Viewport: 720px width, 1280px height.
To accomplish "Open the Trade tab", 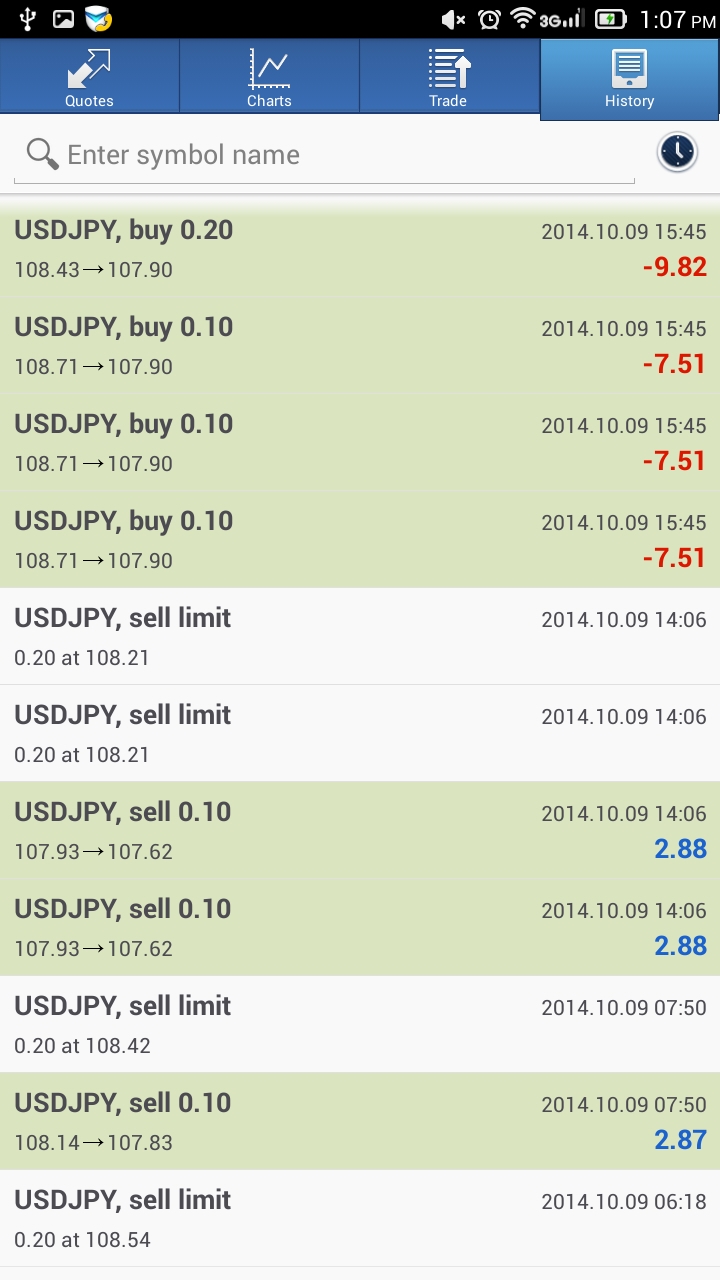I will click(449, 77).
